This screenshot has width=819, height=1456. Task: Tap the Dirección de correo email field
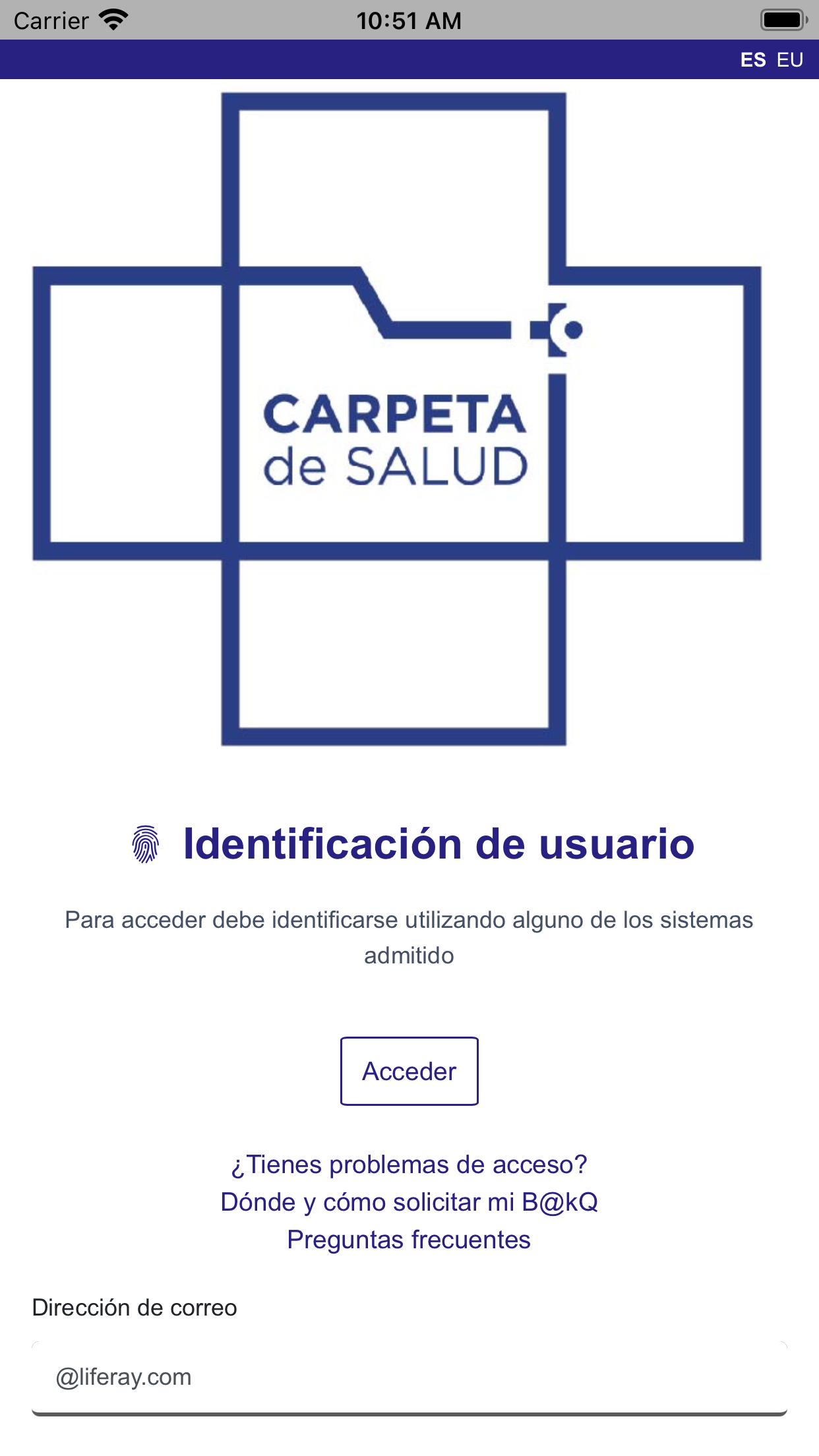[x=409, y=1376]
